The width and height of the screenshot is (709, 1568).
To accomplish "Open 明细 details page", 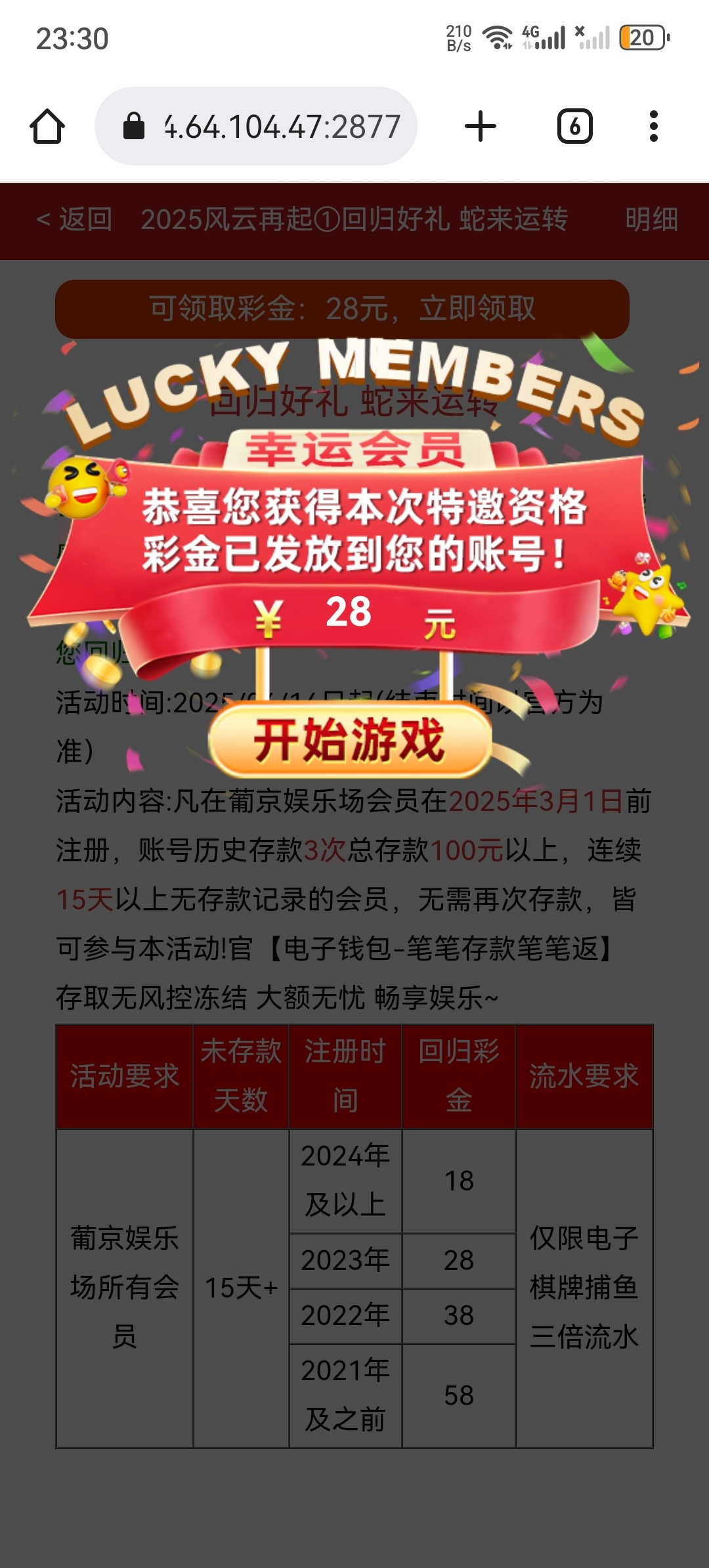I will point(651,219).
